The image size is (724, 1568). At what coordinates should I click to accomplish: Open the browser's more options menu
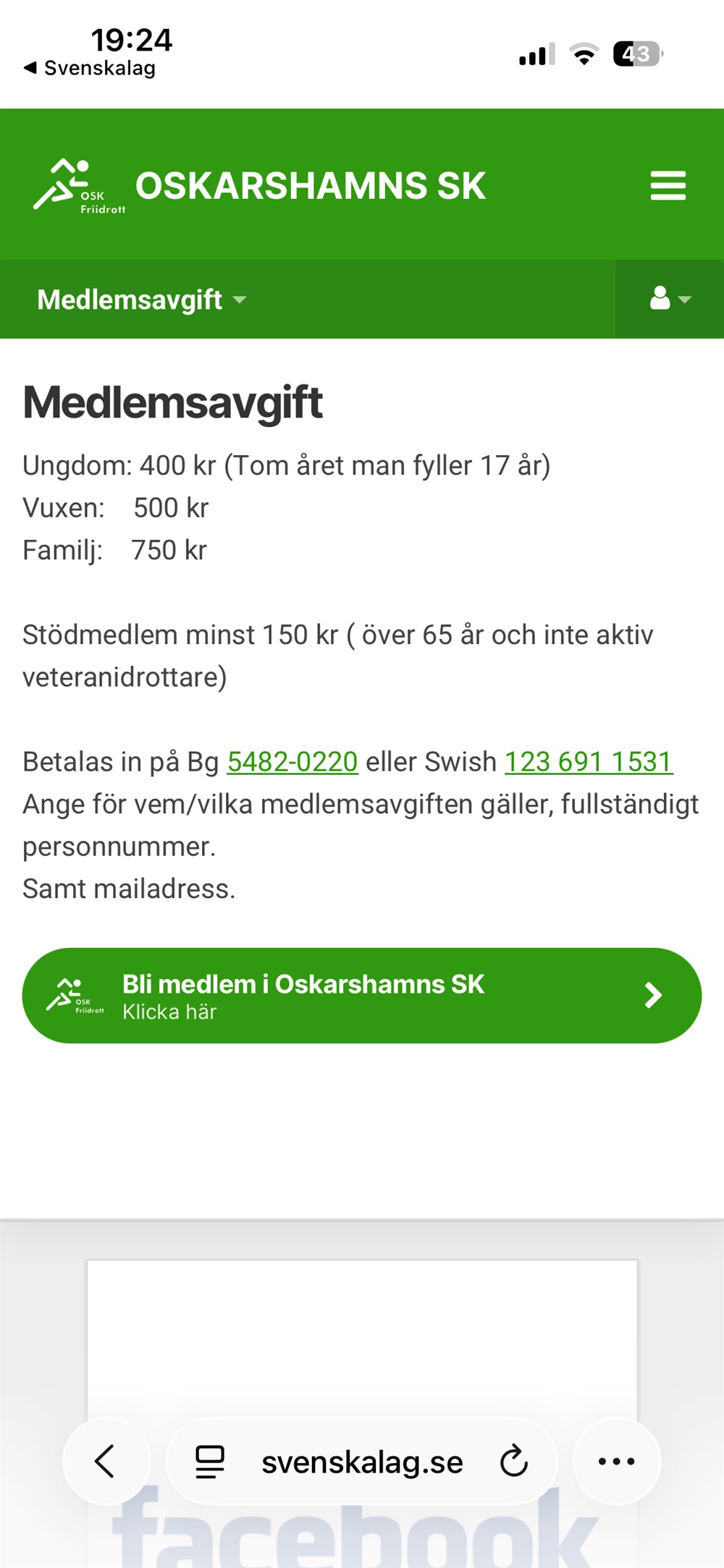(616, 1462)
